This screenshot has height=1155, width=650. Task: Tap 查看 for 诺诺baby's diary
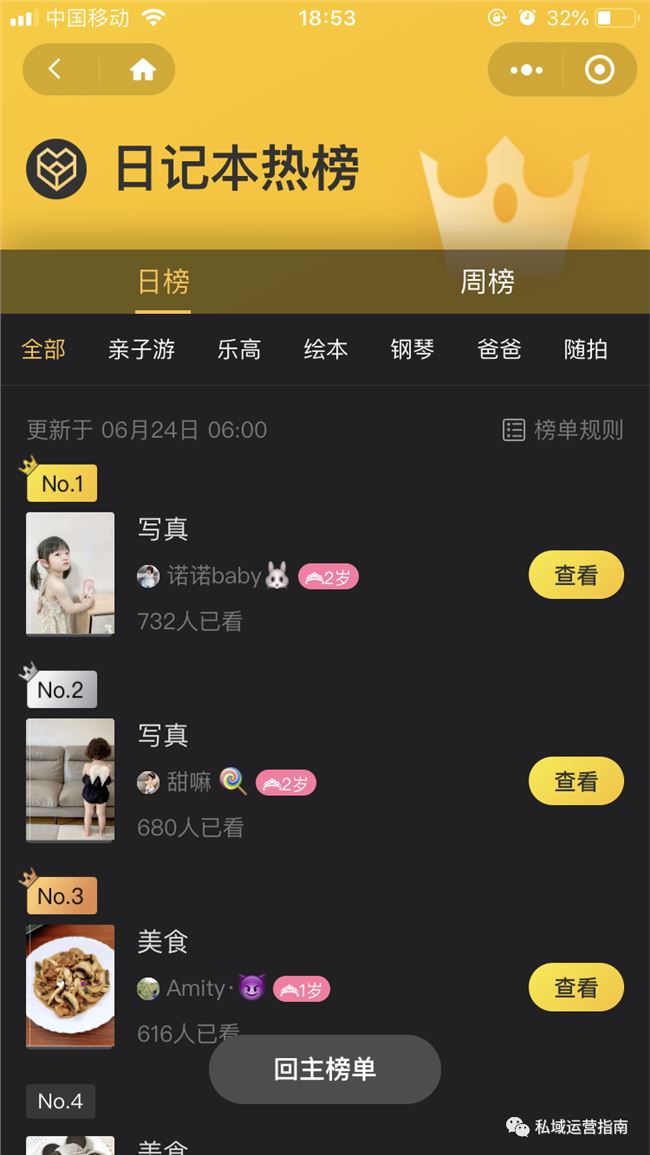tap(576, 575)
